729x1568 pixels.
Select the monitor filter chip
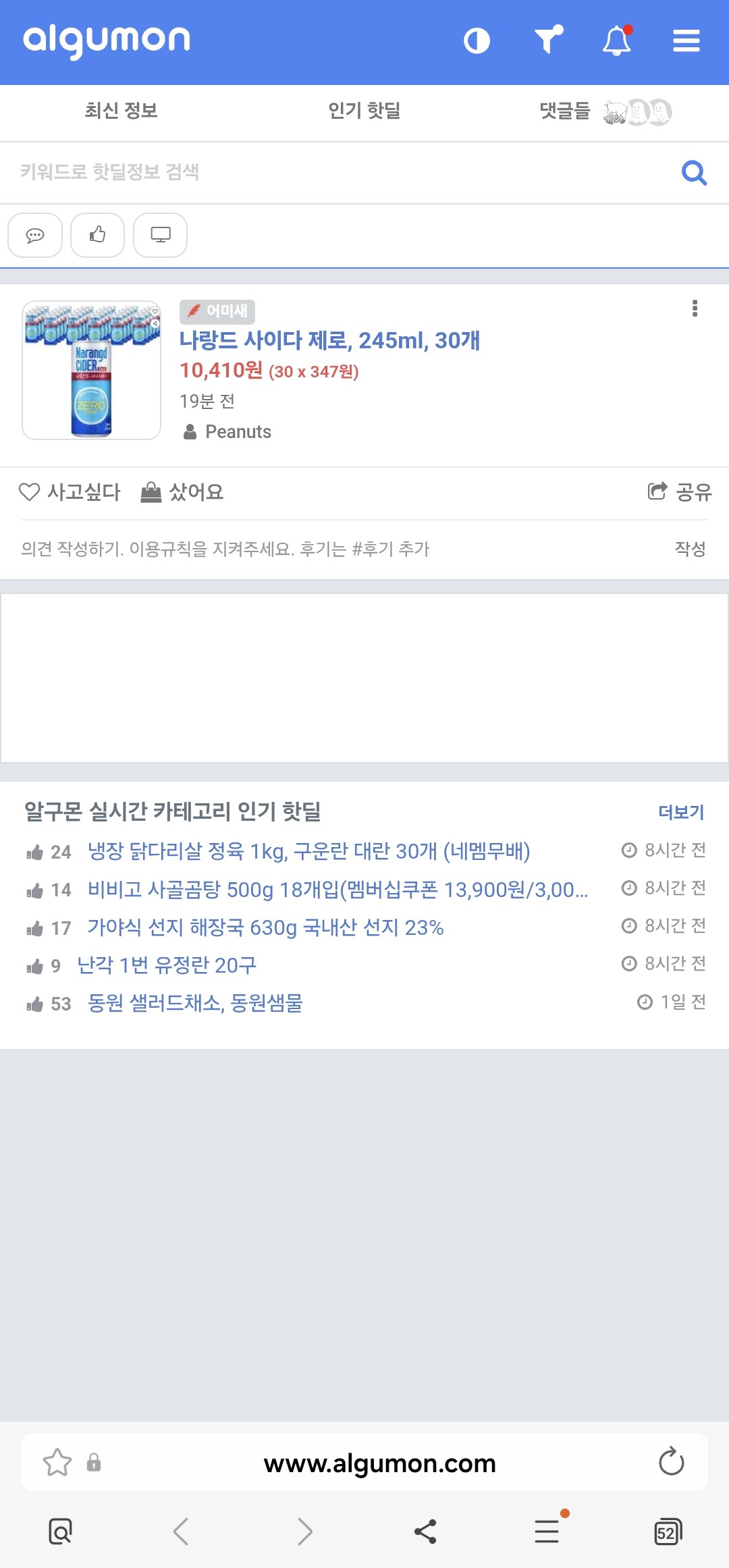(161, 236)
